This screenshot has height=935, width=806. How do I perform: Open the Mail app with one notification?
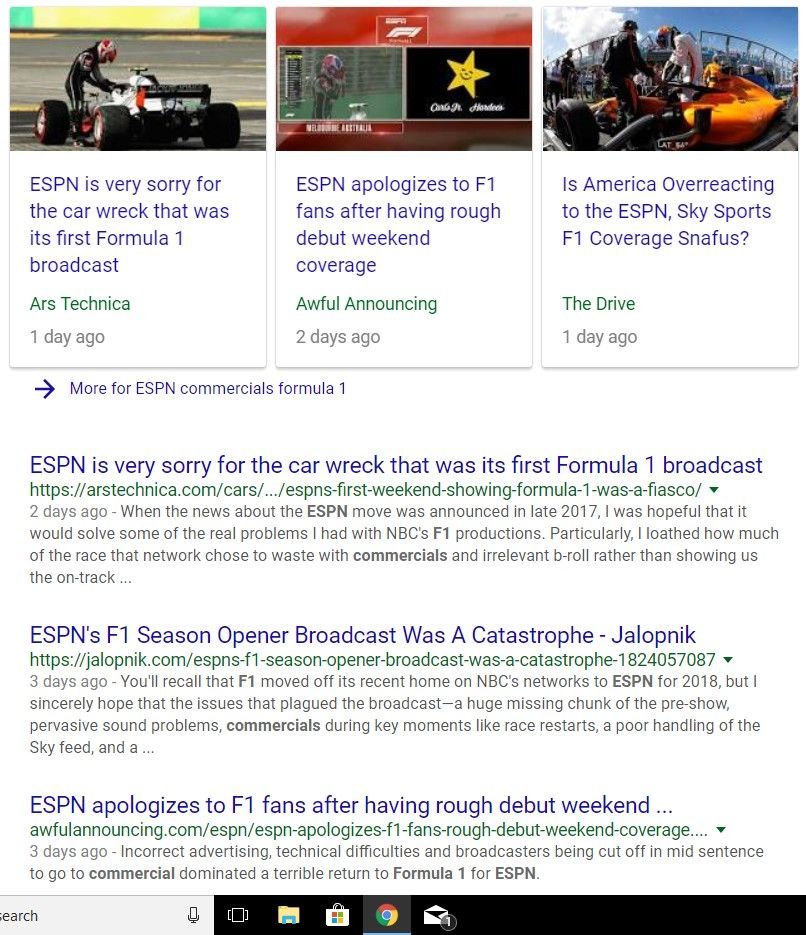click(437, 915)
